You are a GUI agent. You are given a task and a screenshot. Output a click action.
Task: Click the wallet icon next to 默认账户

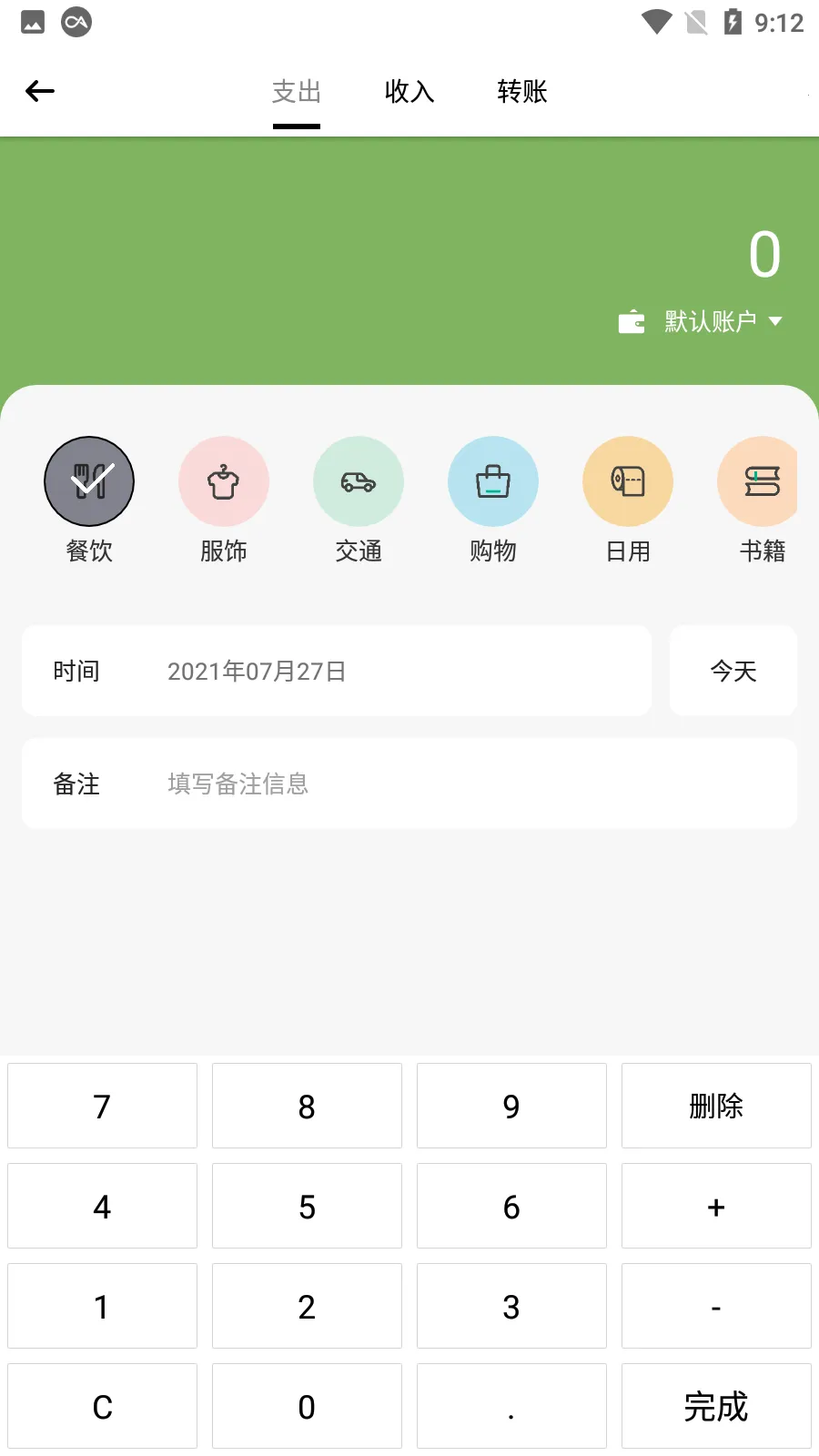[x=631, y=320]
